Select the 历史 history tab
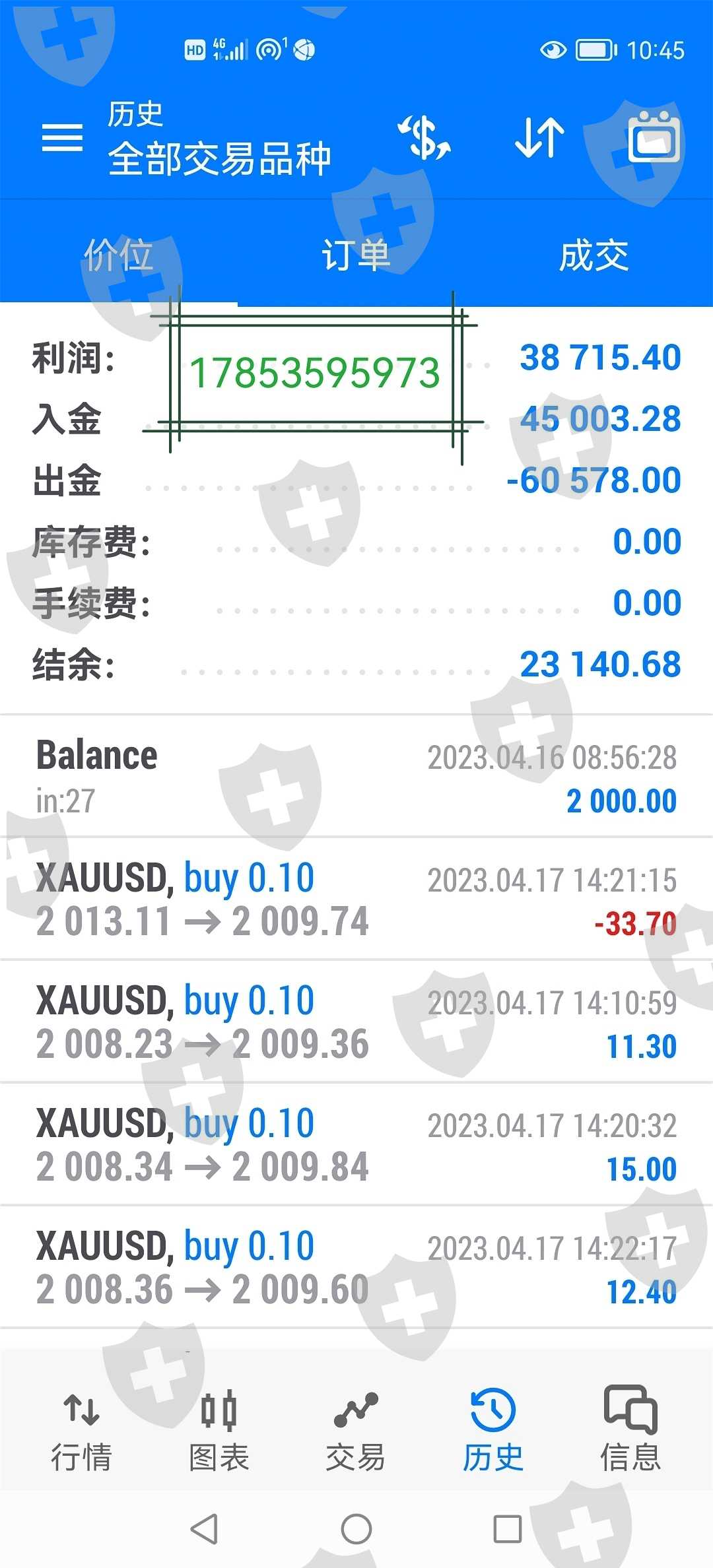713x1568 pixels. click(x=492, y=1429)
